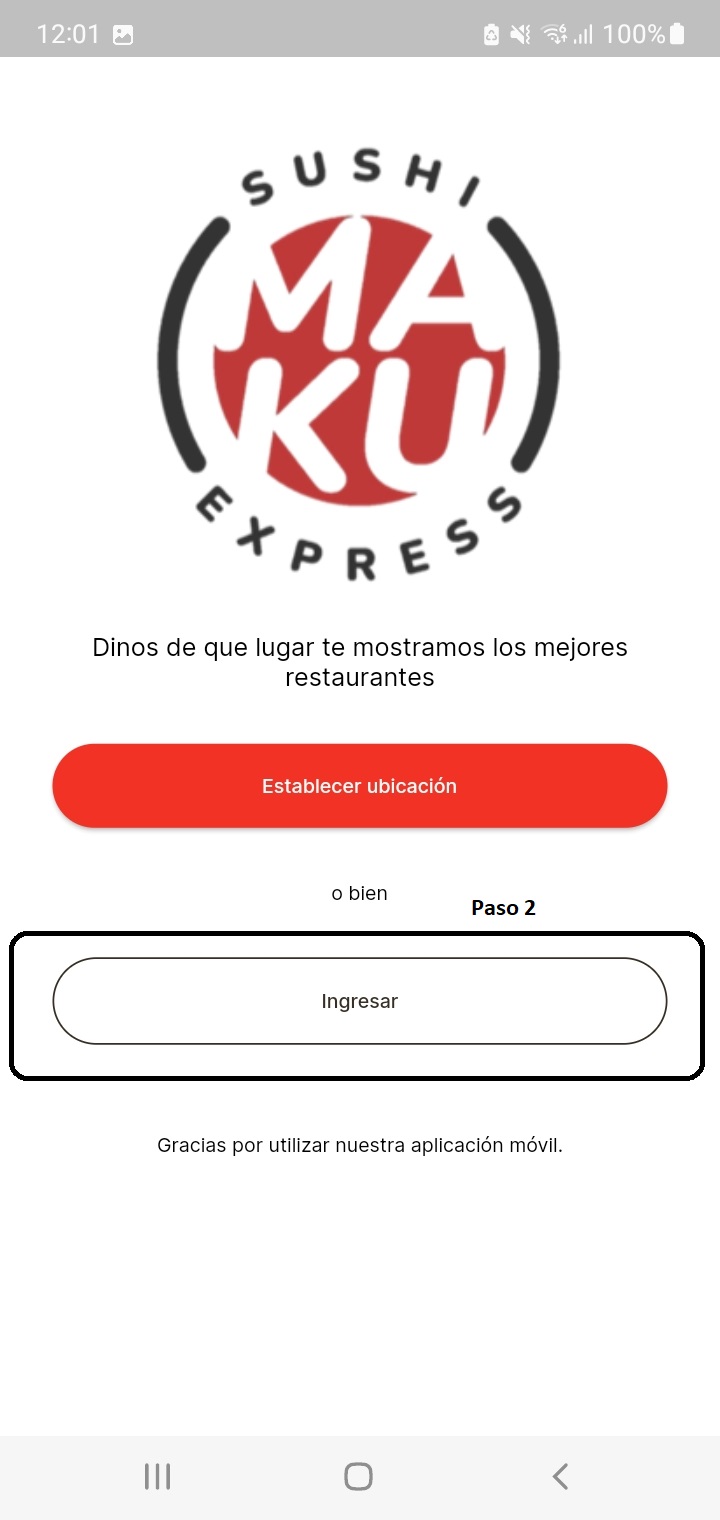Tap the Establecer ubicación button
This screenshot has width=720, height=1520.
pos(359,786)
